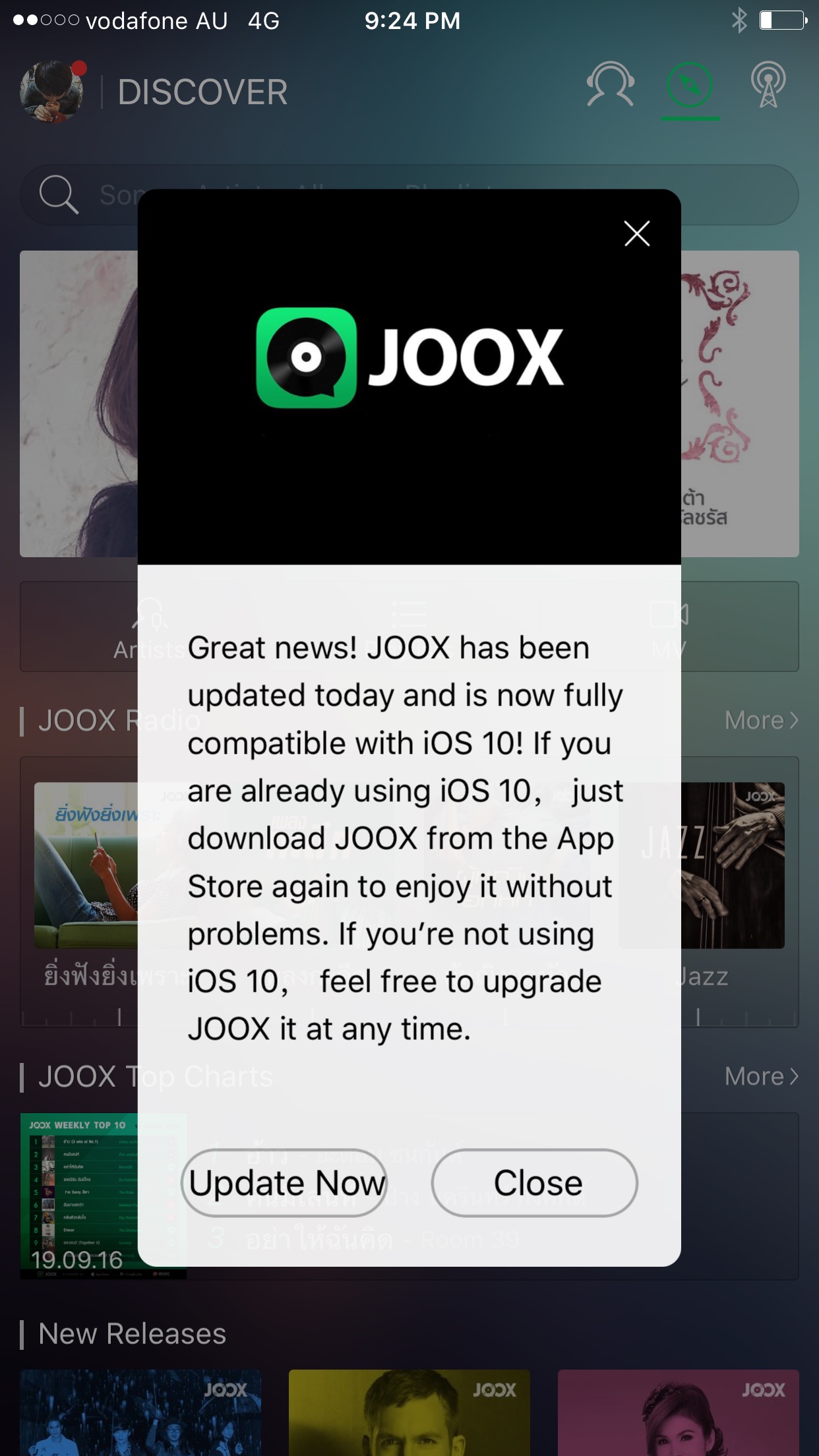Tap the Close button in the dialog

pyautogui.click(x=535, y=1183)
